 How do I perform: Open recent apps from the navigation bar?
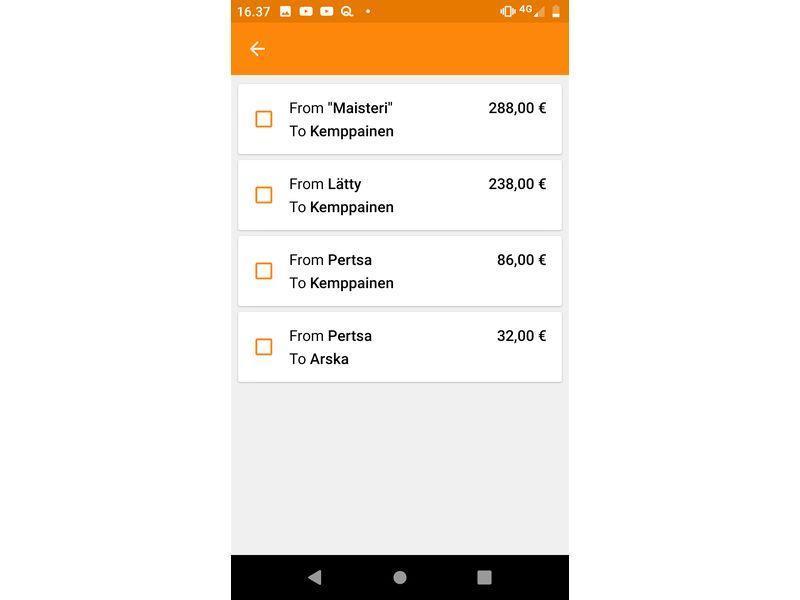[484, 577]
